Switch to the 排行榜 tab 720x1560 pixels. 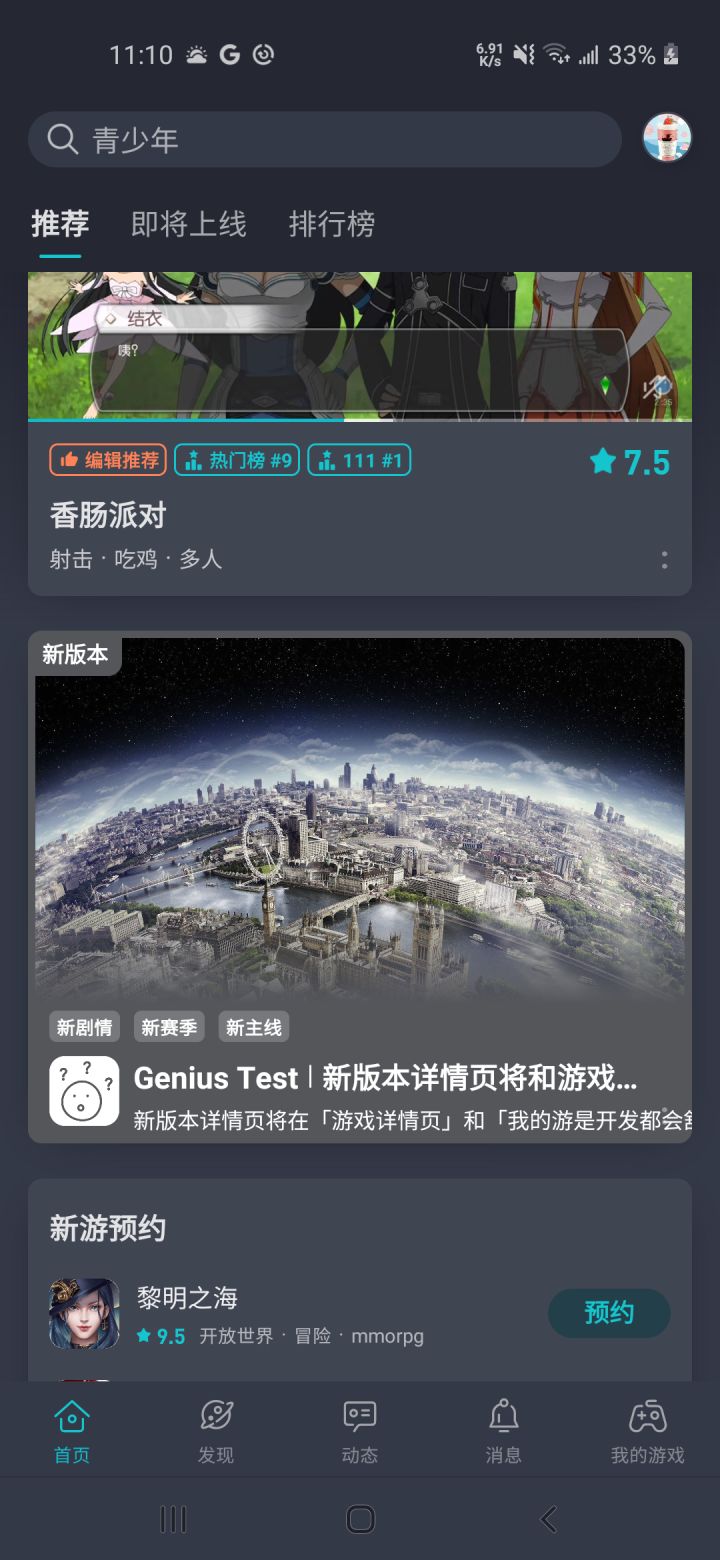pyautogui.click(x=330, y=224)
